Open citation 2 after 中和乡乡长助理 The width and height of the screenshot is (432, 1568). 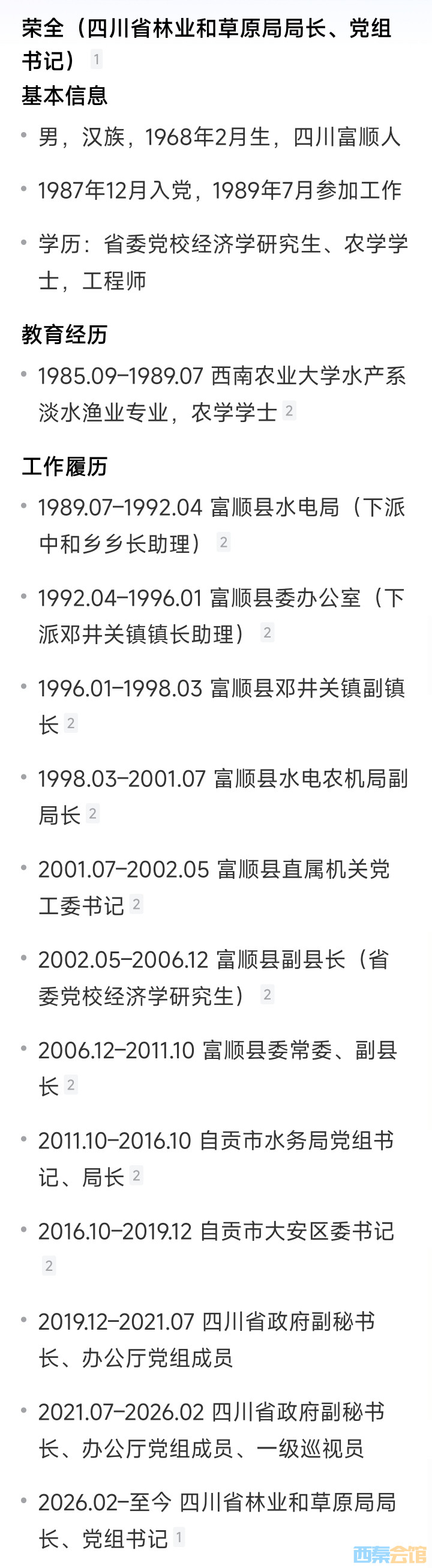[x=223, y=542]
